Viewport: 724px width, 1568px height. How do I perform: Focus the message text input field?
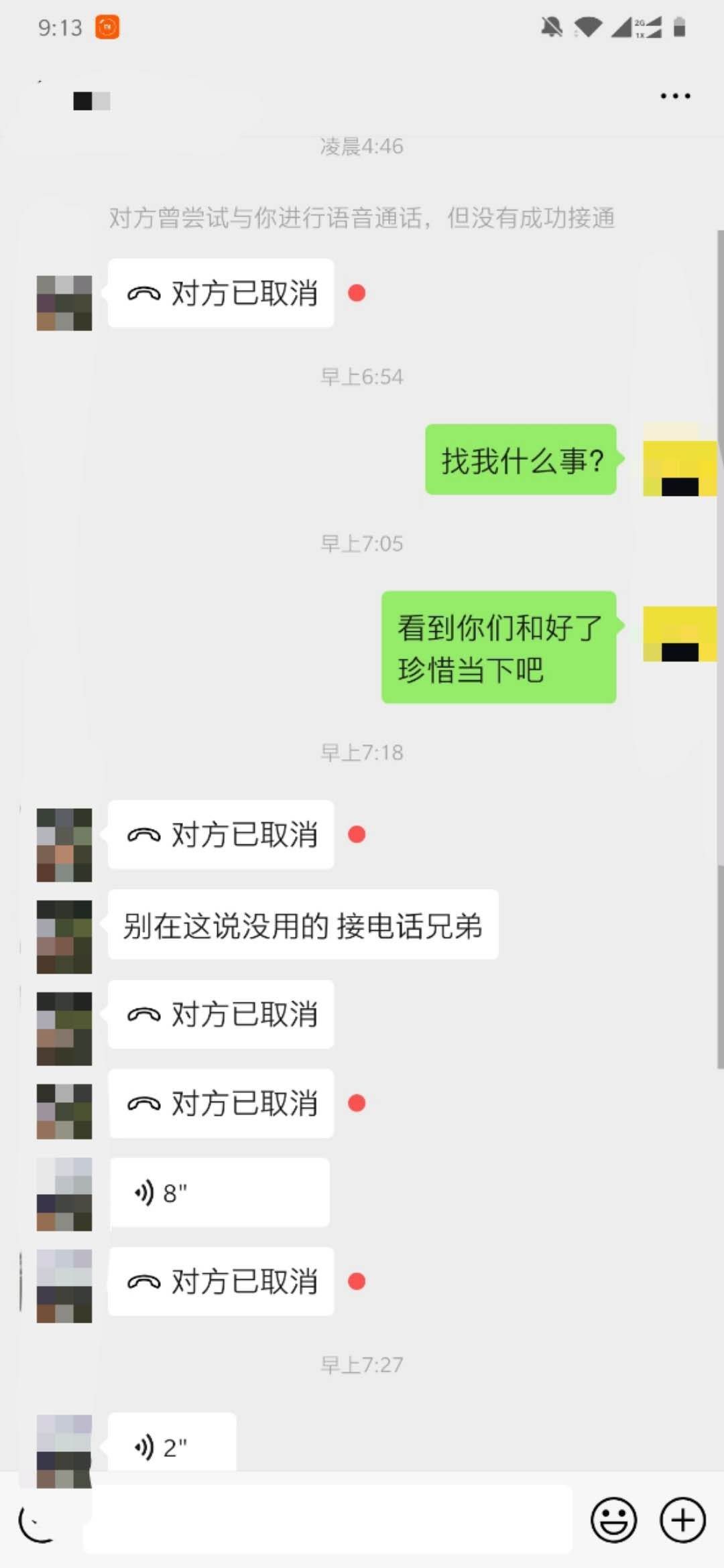click(x=327, y=1518)
